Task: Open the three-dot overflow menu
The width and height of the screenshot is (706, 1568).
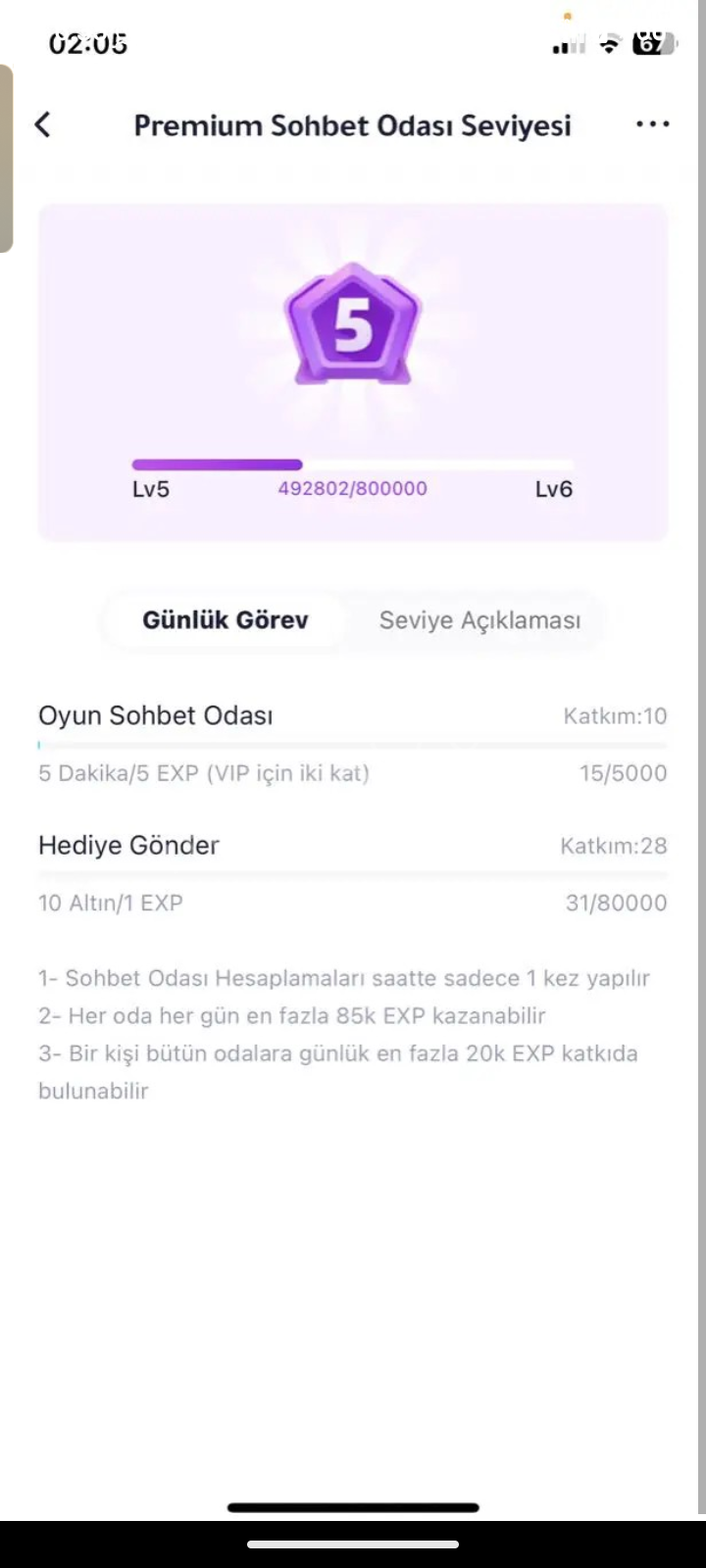Action: pos(652,124)
